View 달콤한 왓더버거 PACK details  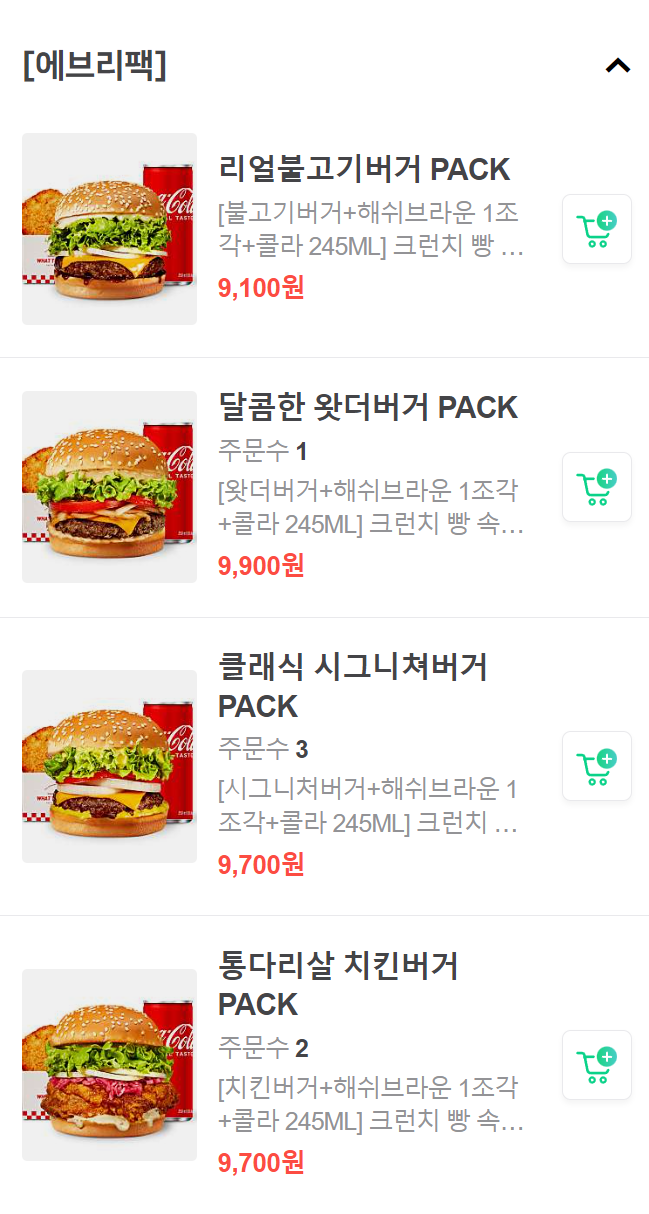(x=368, y=408)
